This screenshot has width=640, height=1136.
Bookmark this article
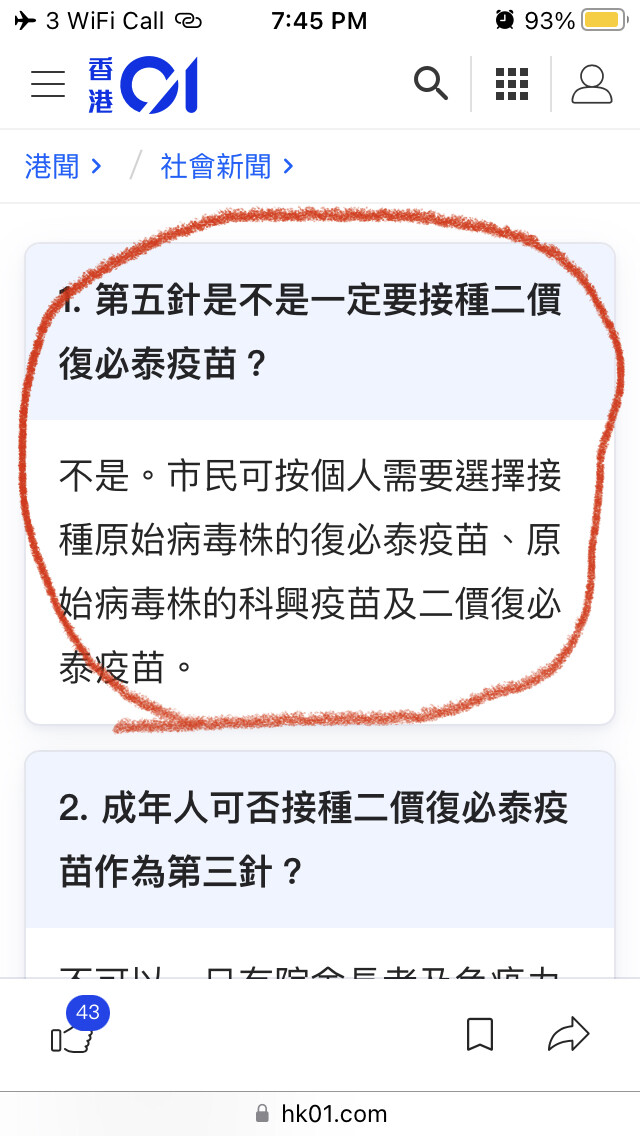[x=480, y=1035]
